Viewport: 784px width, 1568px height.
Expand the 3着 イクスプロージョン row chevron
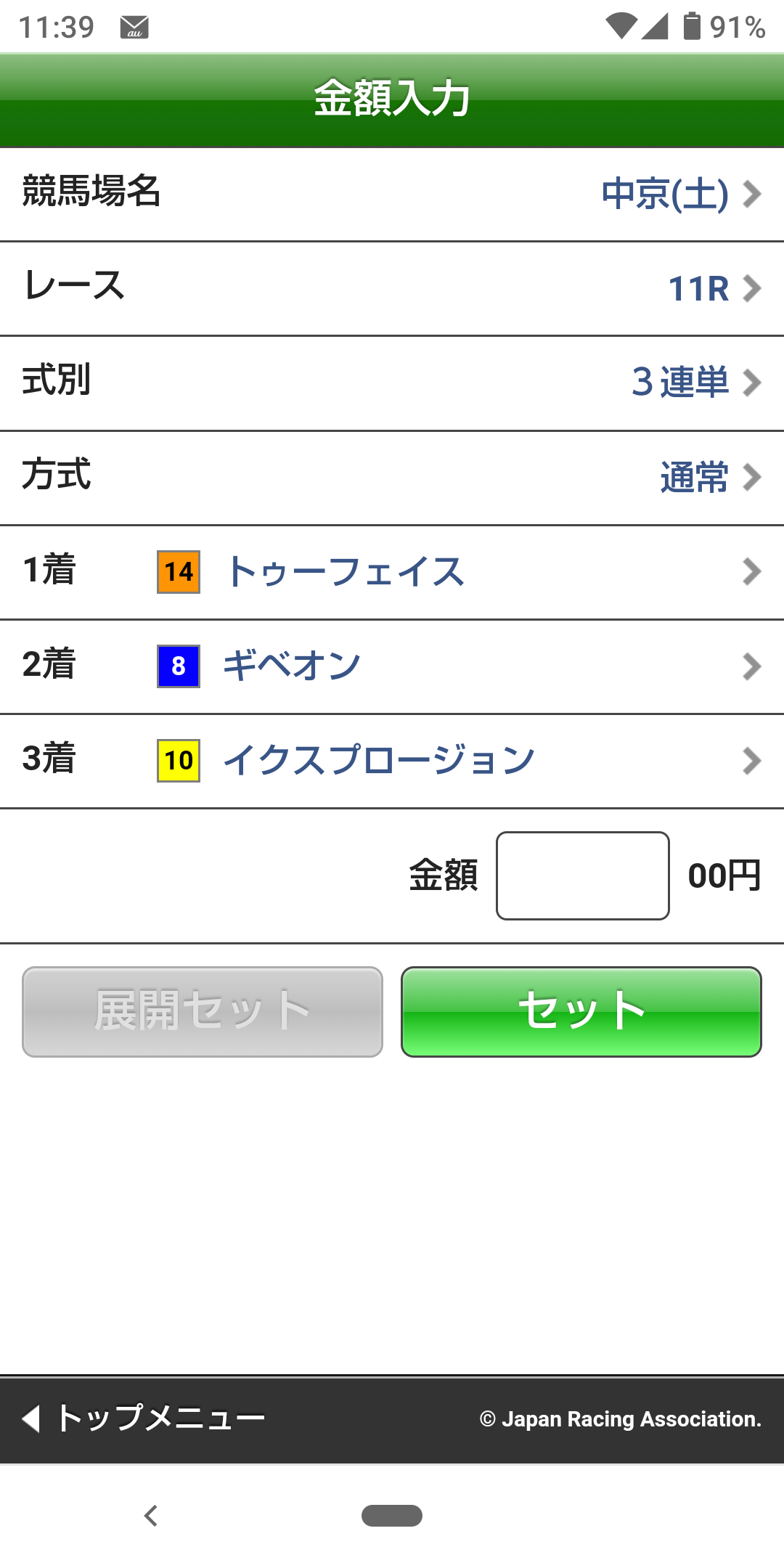click(x=750, y=759)
